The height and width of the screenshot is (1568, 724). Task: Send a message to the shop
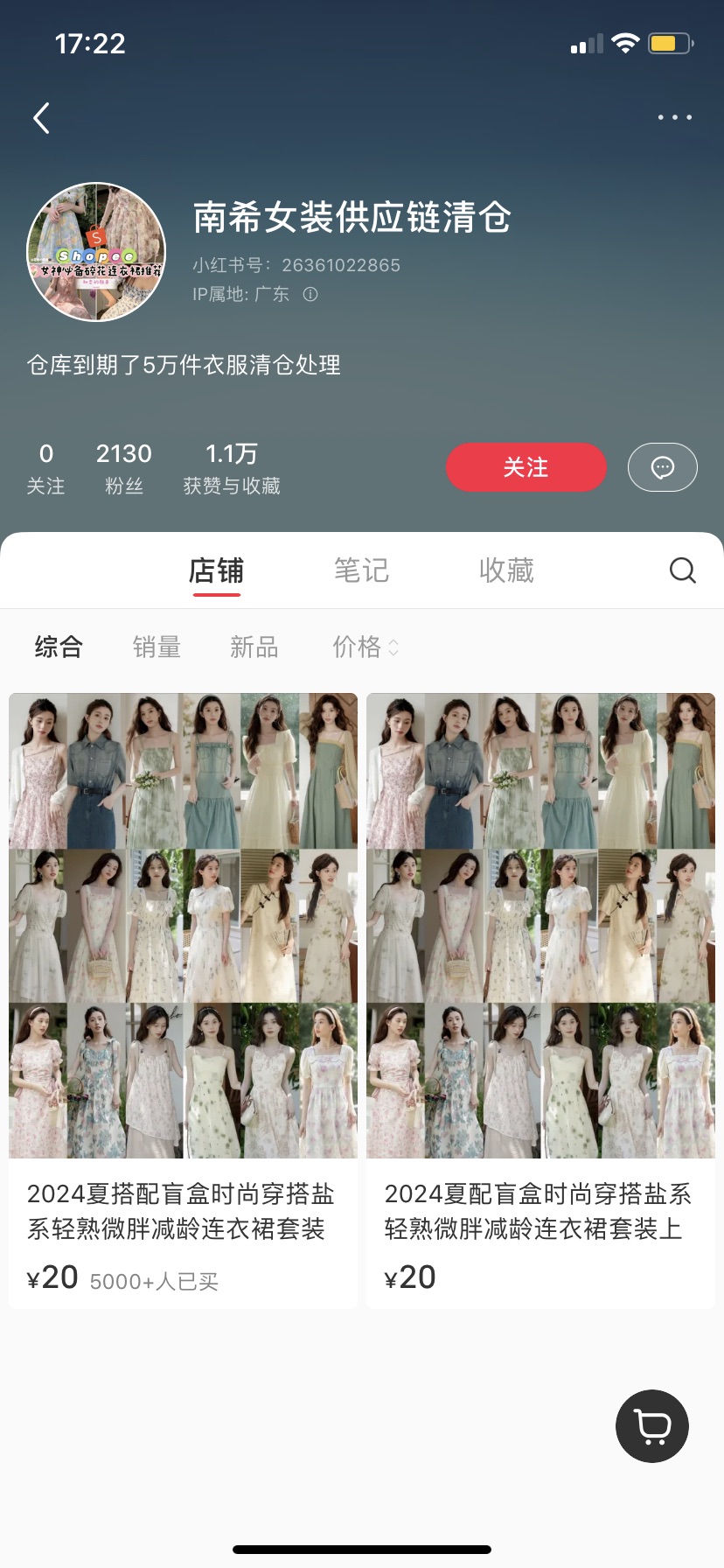tap(662, 467)
